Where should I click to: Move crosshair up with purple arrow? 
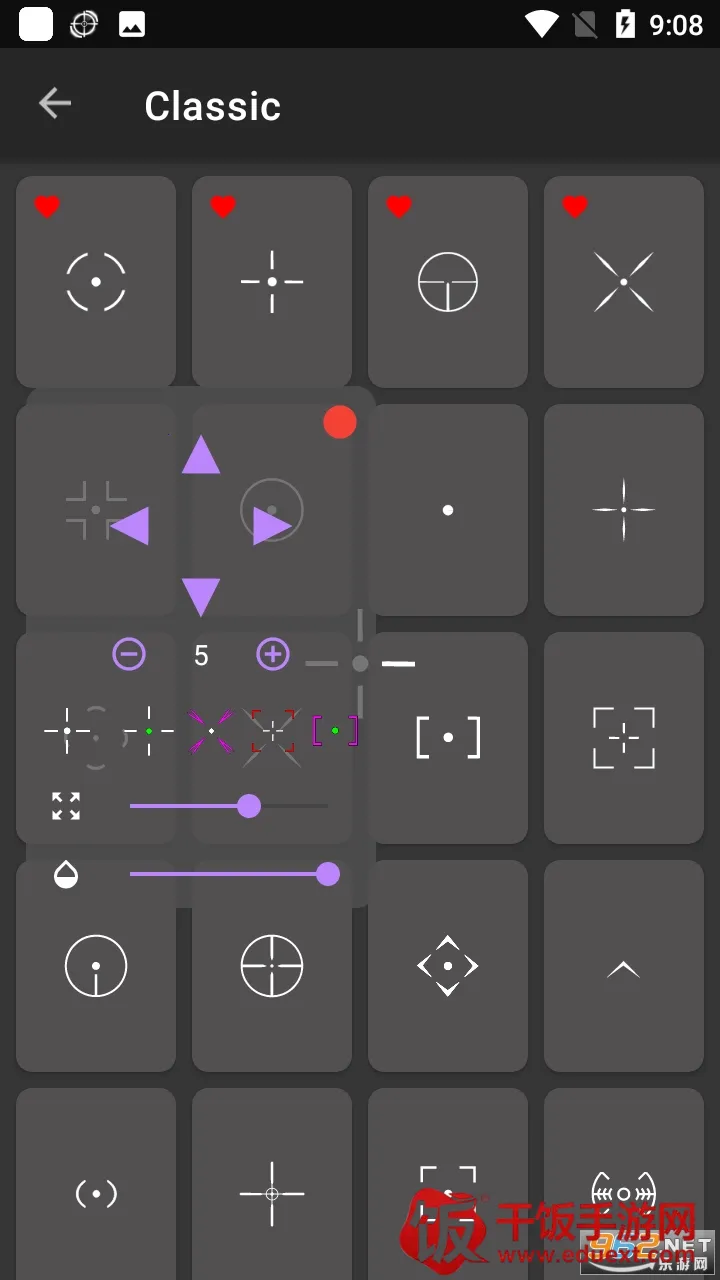201,455
